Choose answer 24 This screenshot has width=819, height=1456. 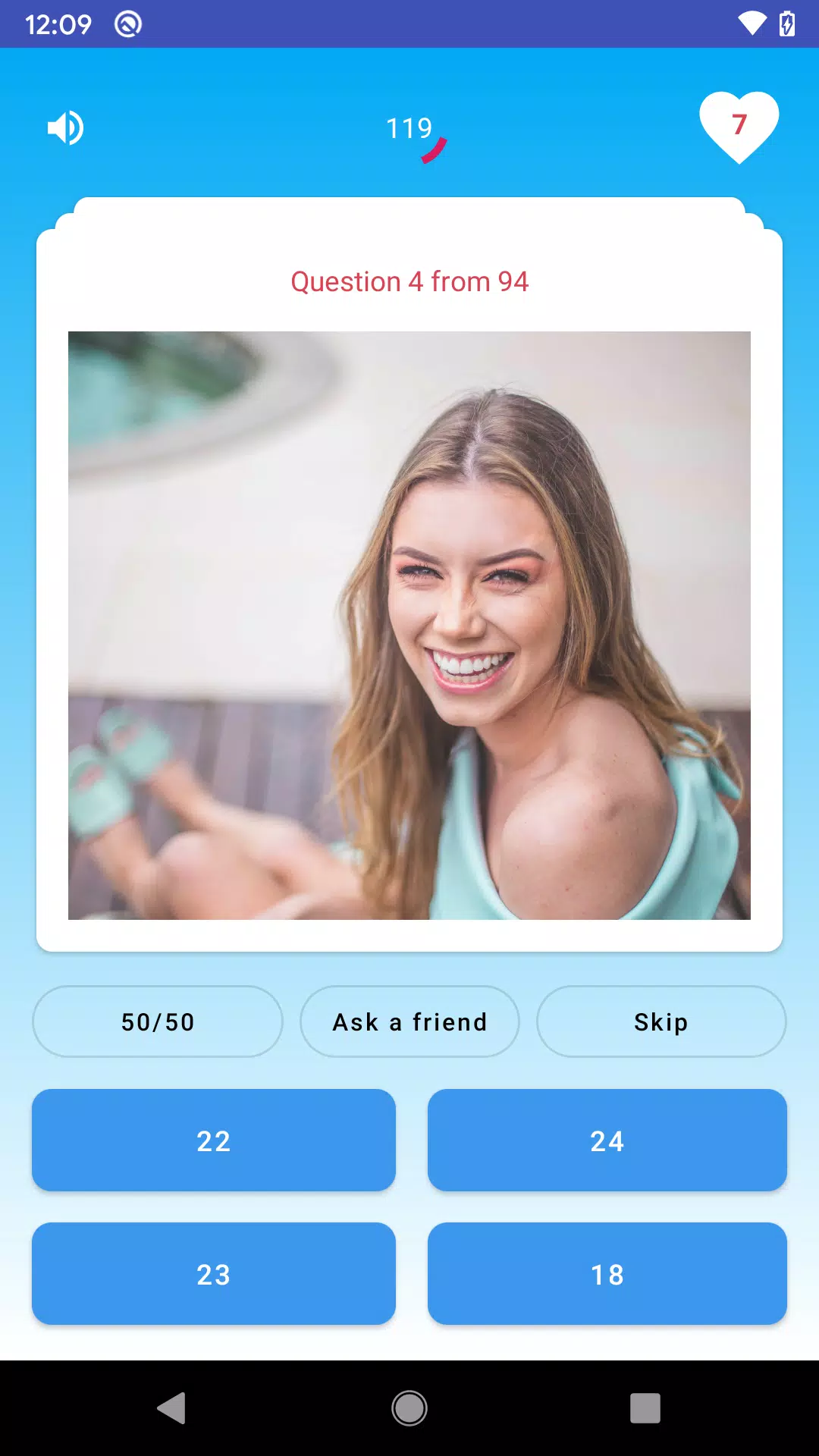[607, 1141]
